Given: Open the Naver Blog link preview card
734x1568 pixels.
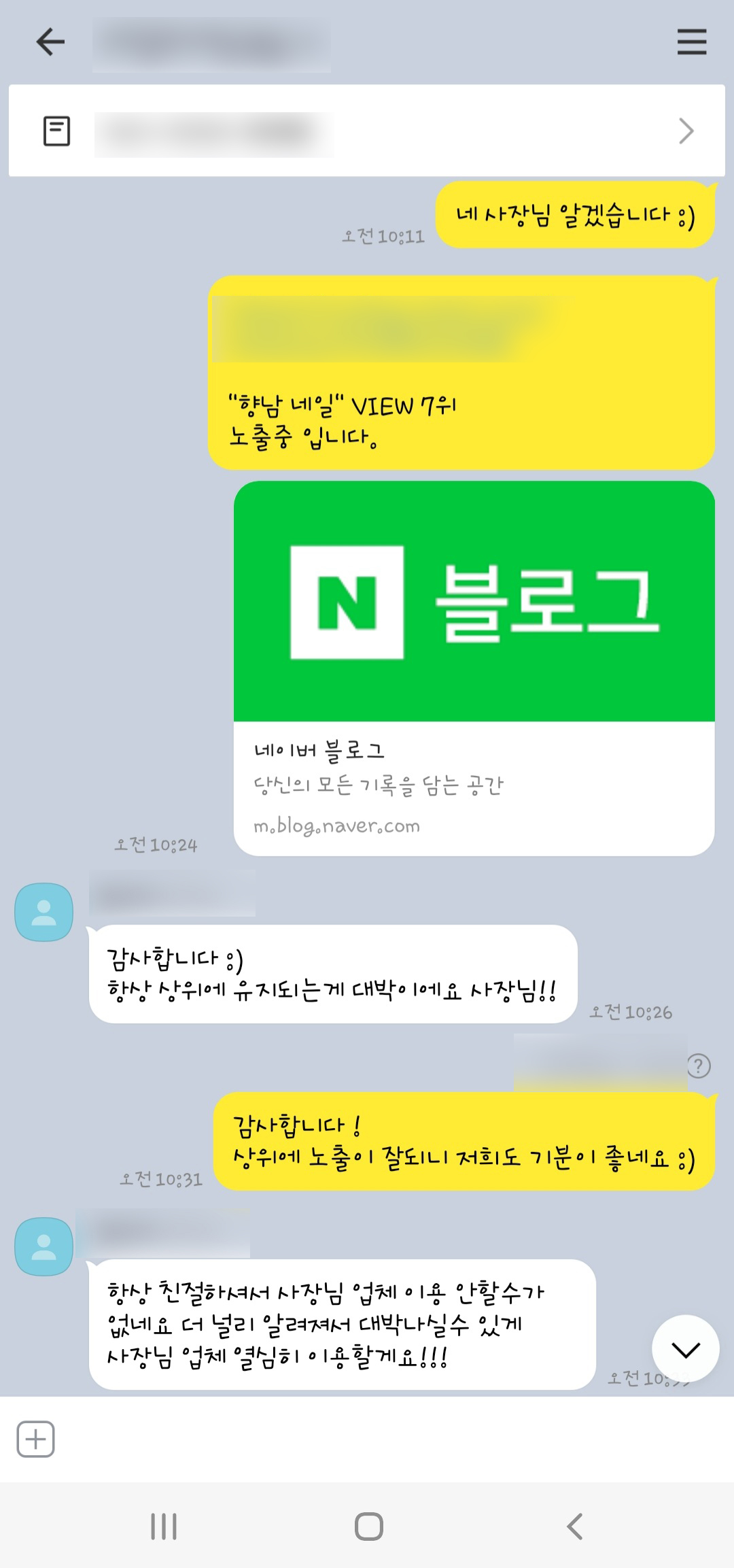Looking at the screenshot, I should tap(474, 668).
